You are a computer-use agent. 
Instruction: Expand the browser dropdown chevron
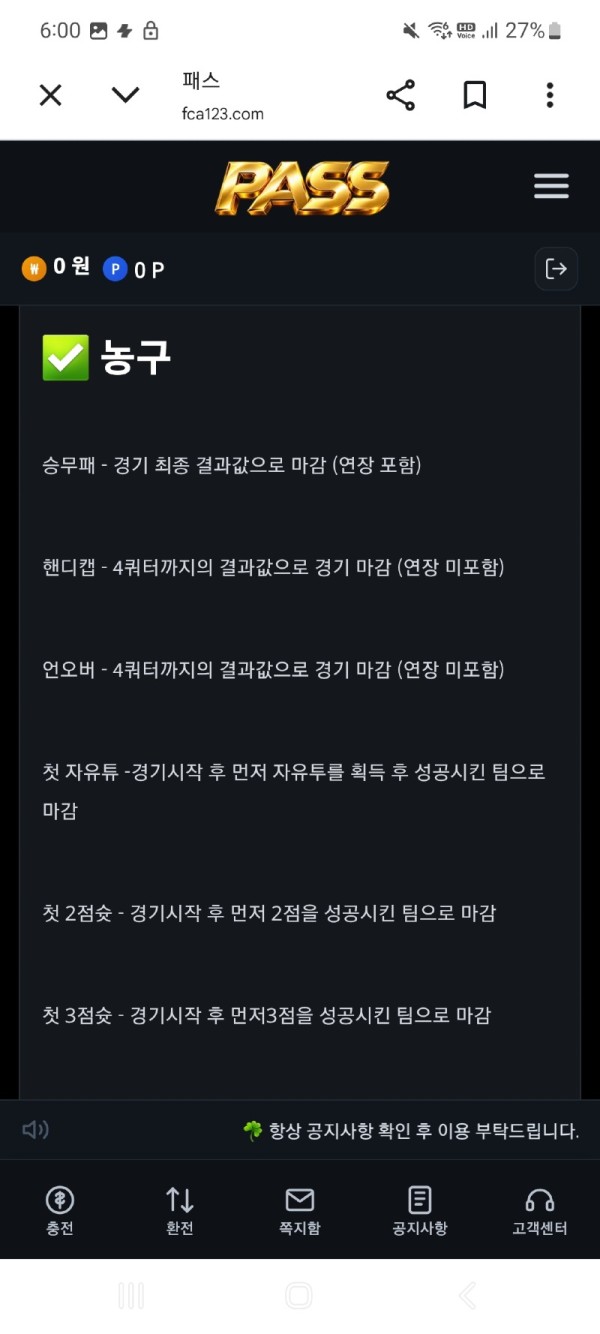click(x=125, y=95)
